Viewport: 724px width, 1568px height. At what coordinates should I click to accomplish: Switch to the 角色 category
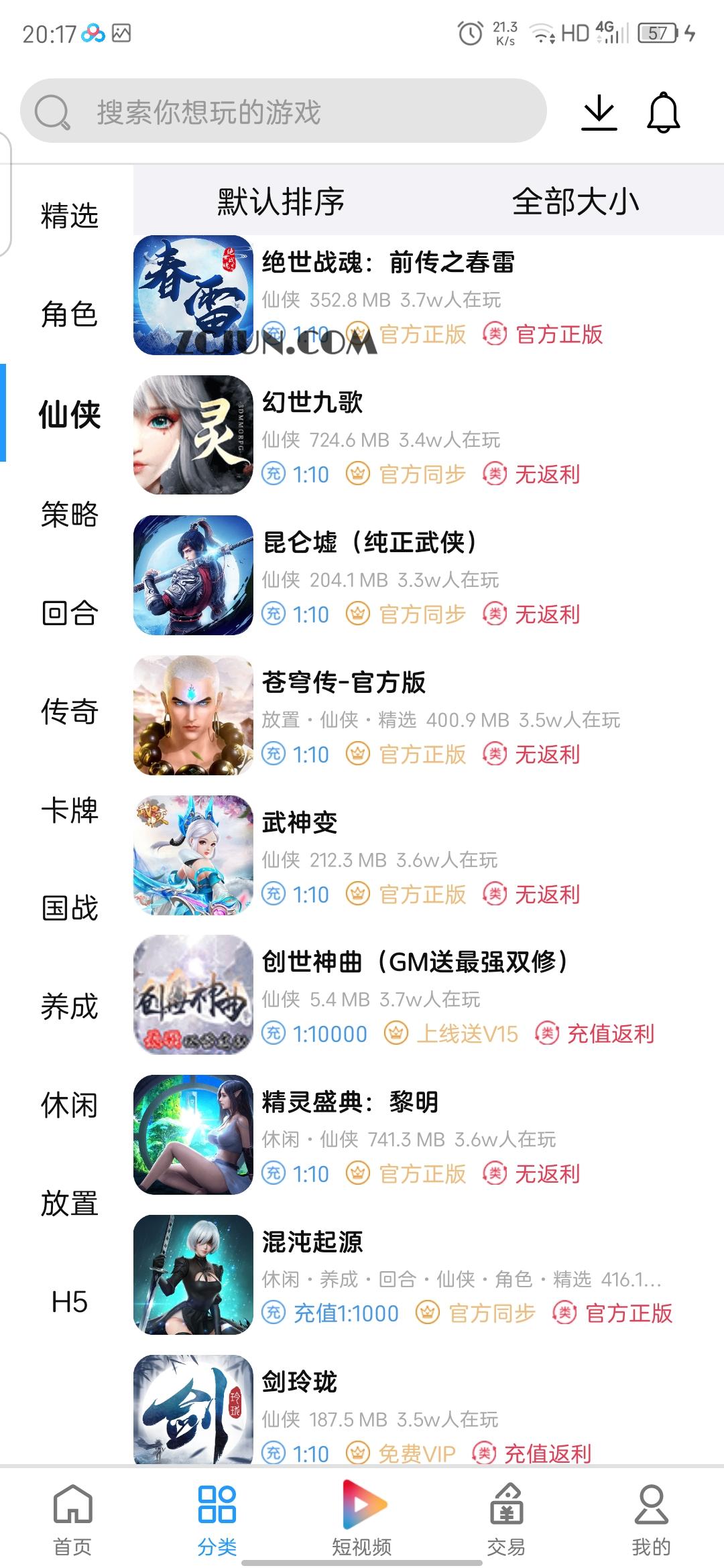click(70, 315)
